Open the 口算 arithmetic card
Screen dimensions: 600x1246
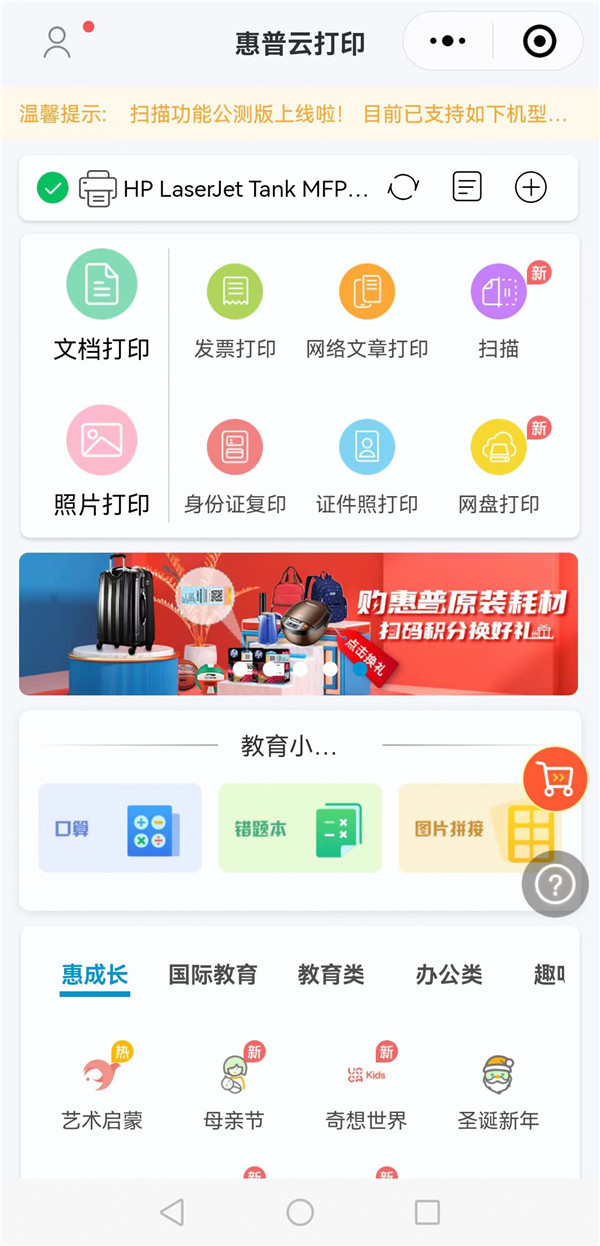(120, 828)
